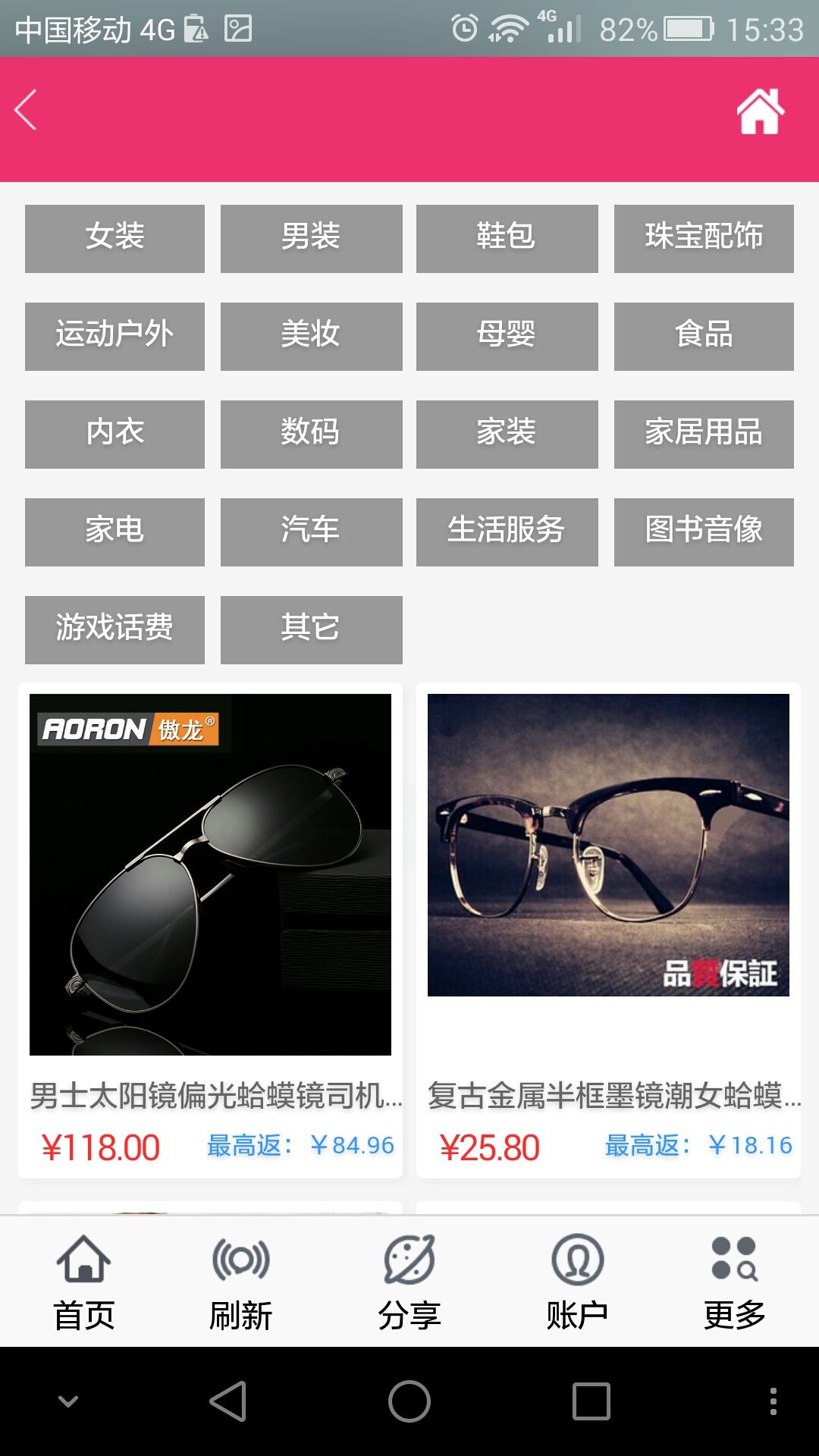The image size is (819, 1456).
Task: Switch to the 首页 tab
Action: [83, 1282]
